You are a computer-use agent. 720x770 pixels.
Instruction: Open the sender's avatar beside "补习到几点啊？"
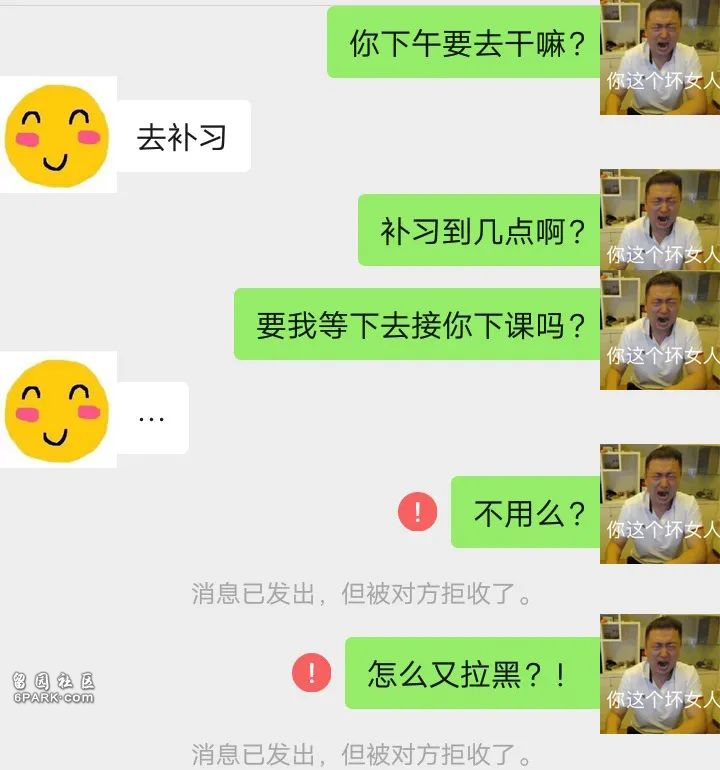(659, 220)
